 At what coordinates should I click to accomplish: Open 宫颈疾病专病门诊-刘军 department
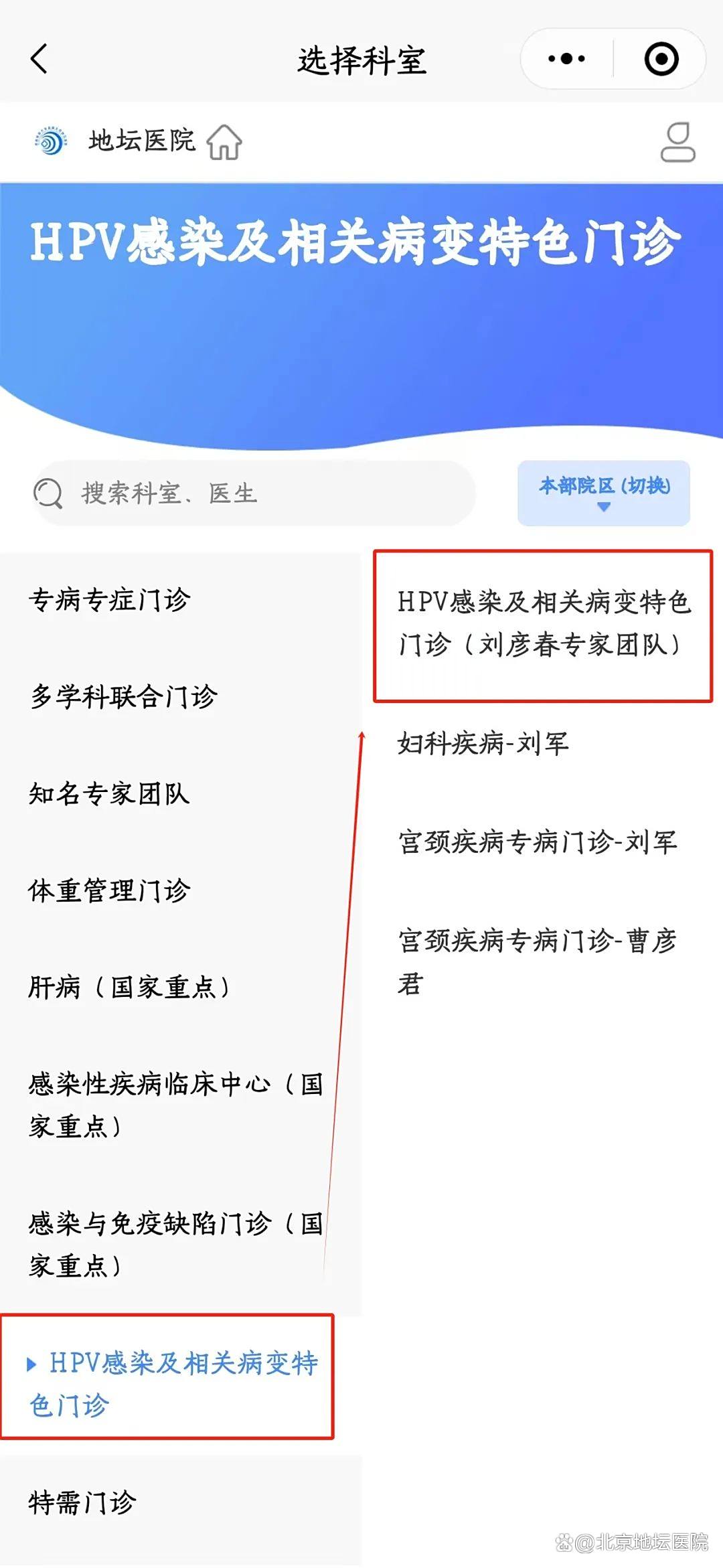(x=538, y=842)
